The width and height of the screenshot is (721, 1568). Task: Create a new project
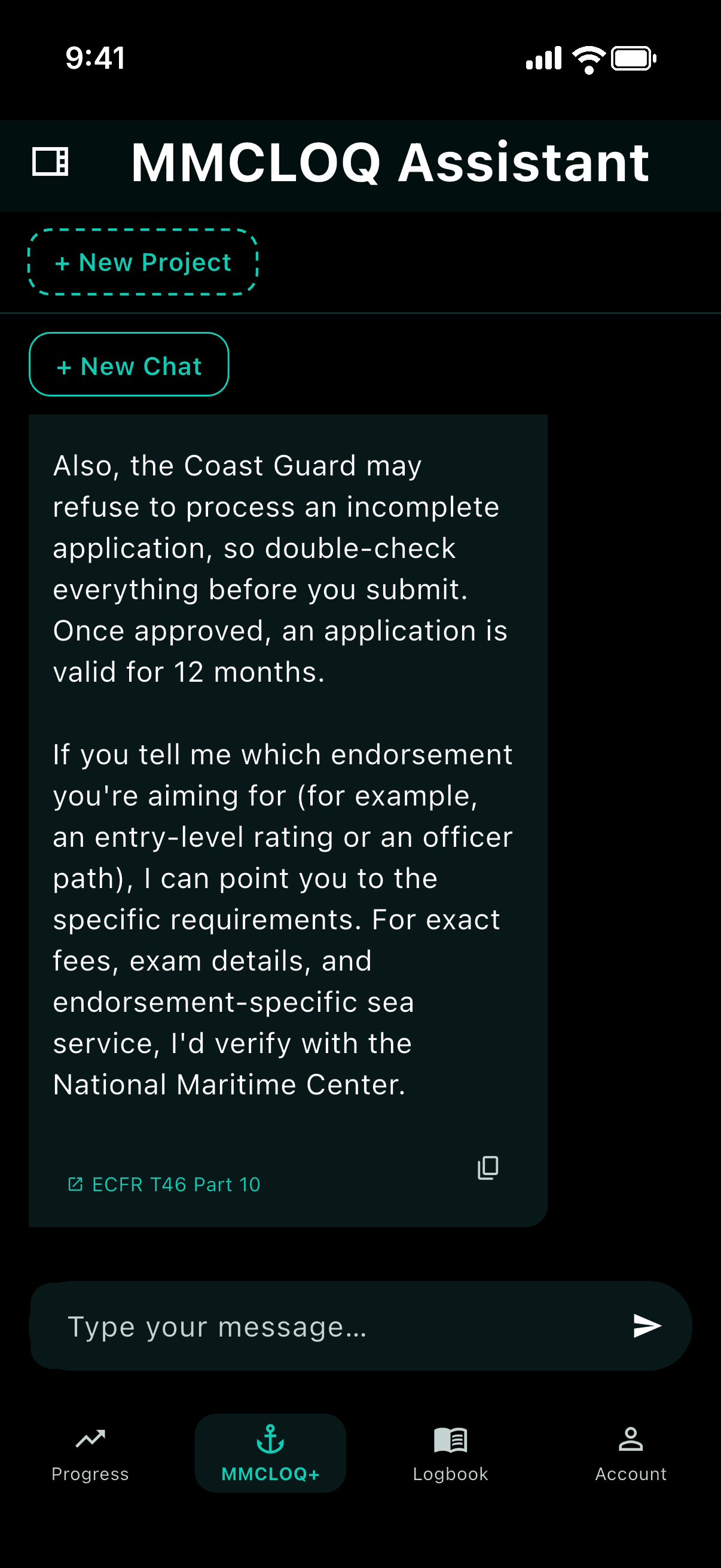coord(143,263)
